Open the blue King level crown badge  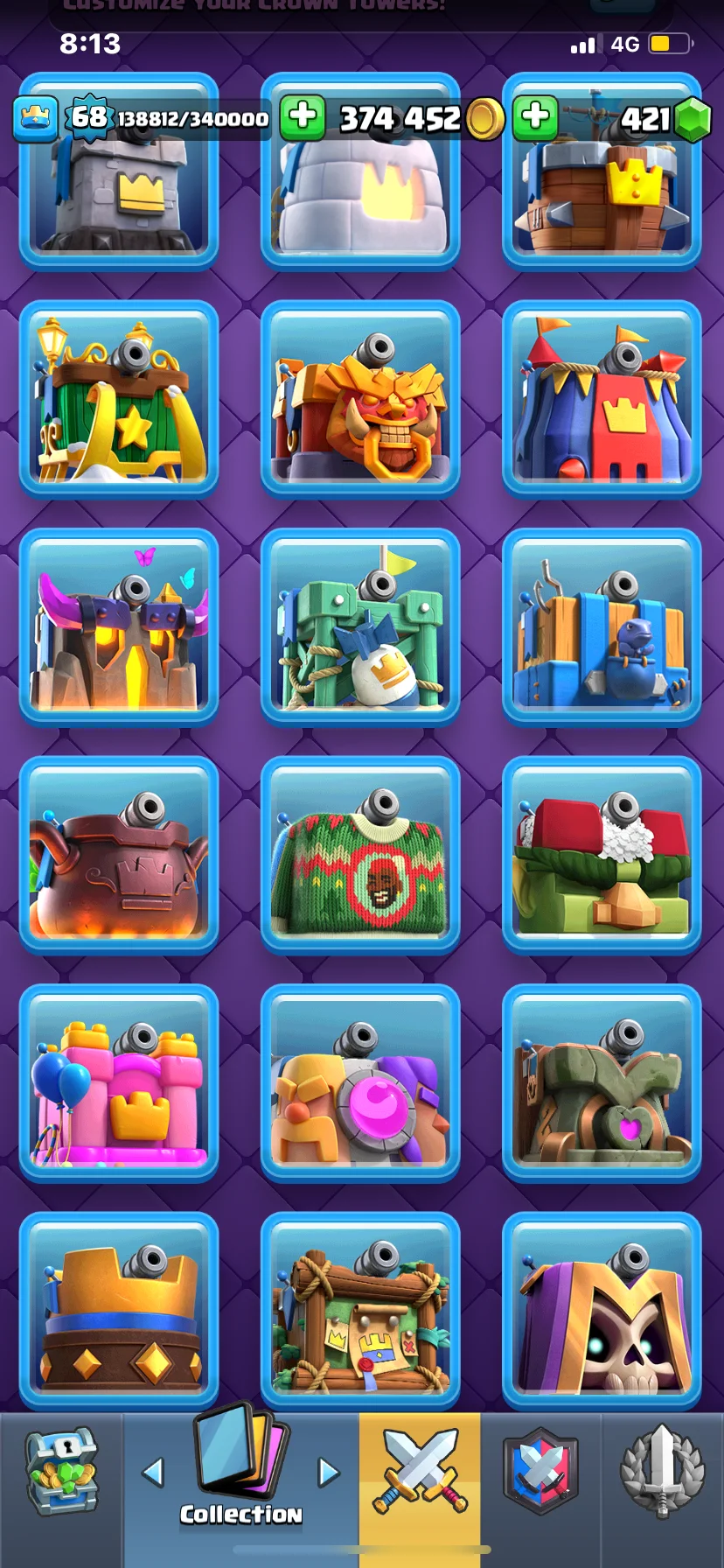coord(36,118)
